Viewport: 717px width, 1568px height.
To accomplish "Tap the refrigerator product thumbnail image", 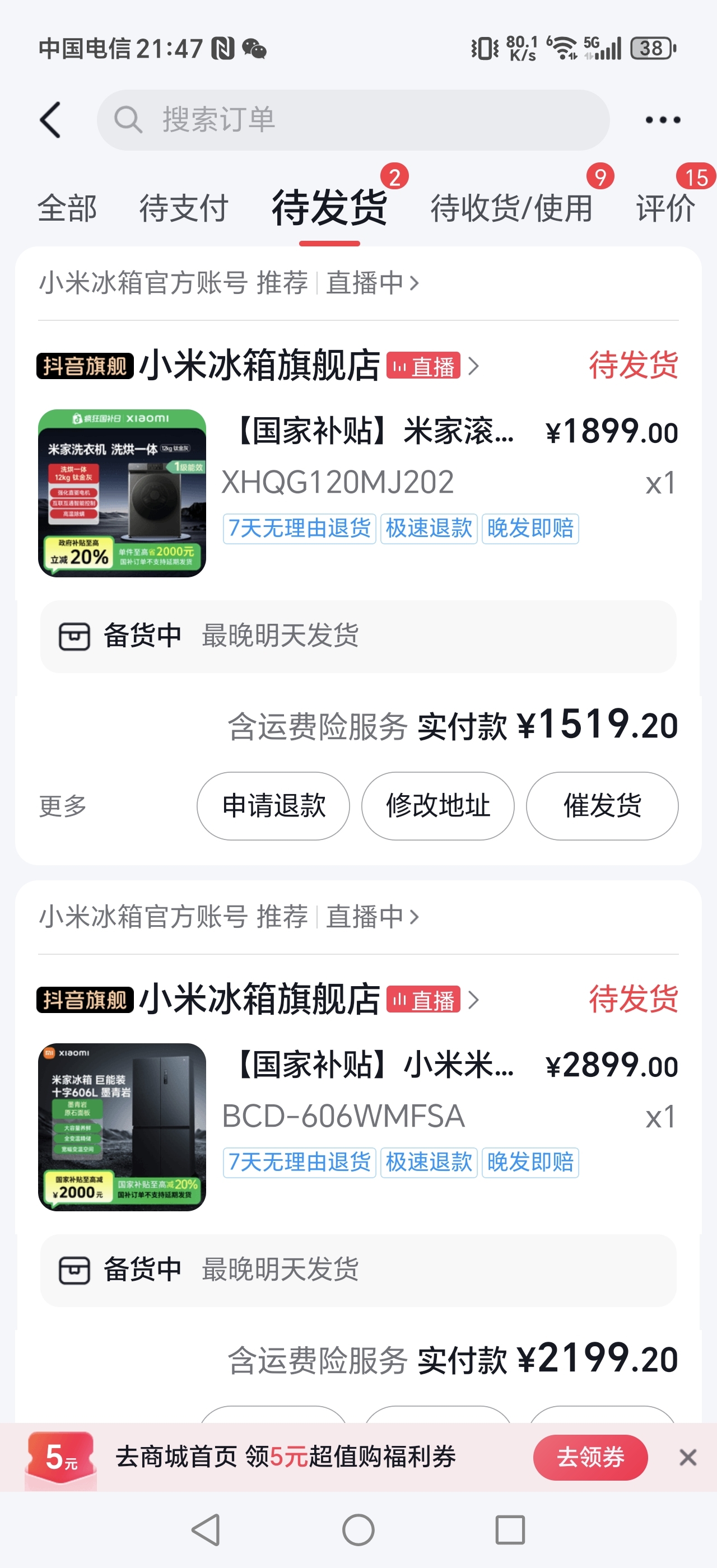I will click(x=122, y=1126).
